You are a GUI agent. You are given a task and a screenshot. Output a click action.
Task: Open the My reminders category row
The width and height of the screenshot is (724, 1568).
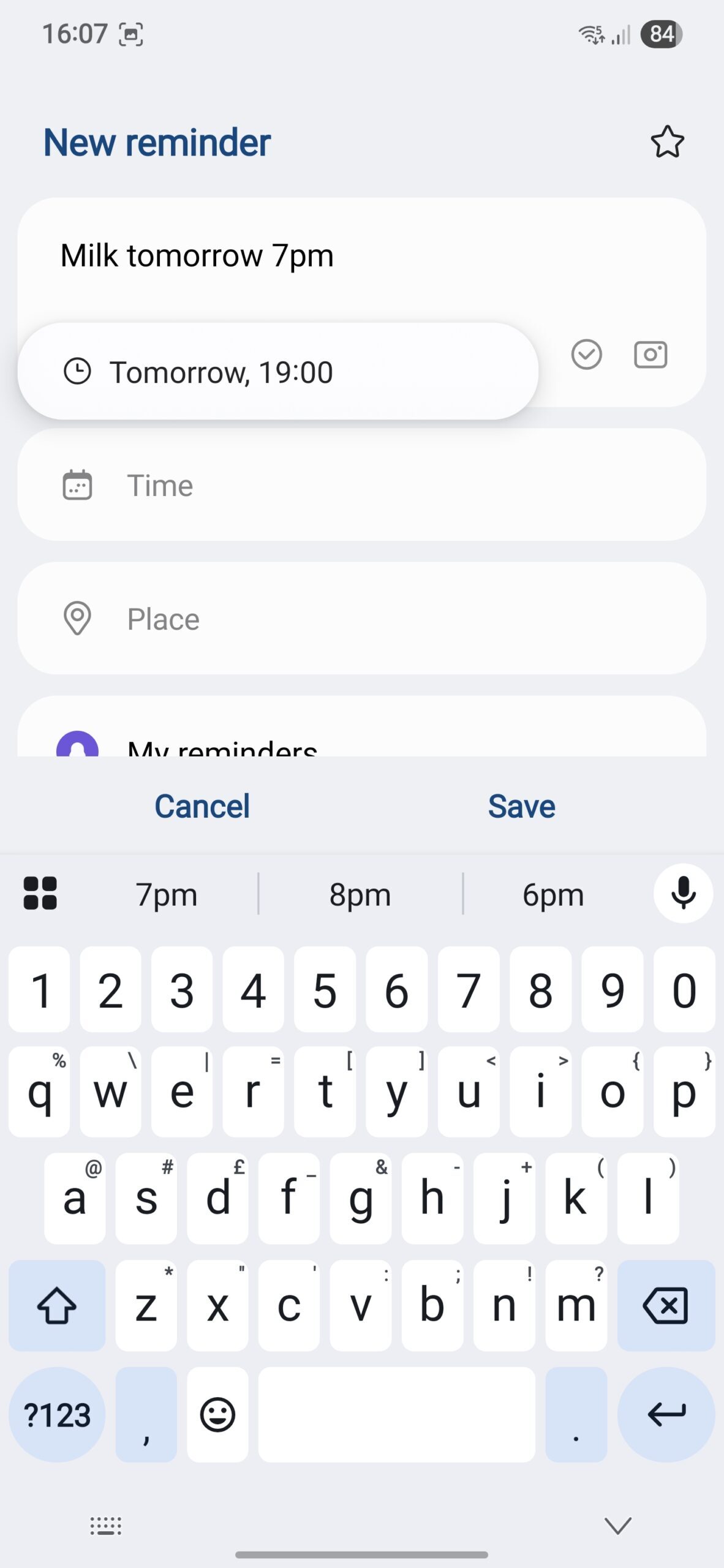[x=361, y=741]
